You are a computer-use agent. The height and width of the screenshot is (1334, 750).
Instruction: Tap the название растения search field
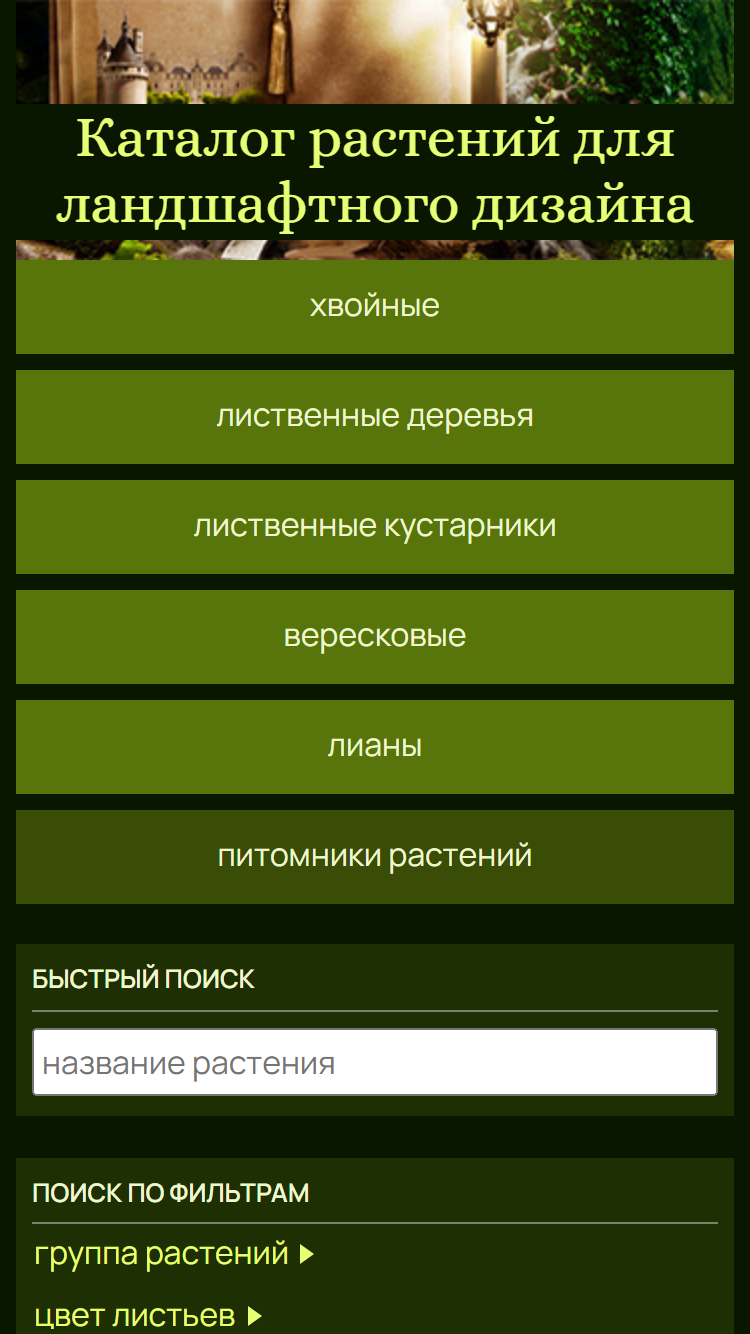pyautogui.click(x=375, y=1062)
